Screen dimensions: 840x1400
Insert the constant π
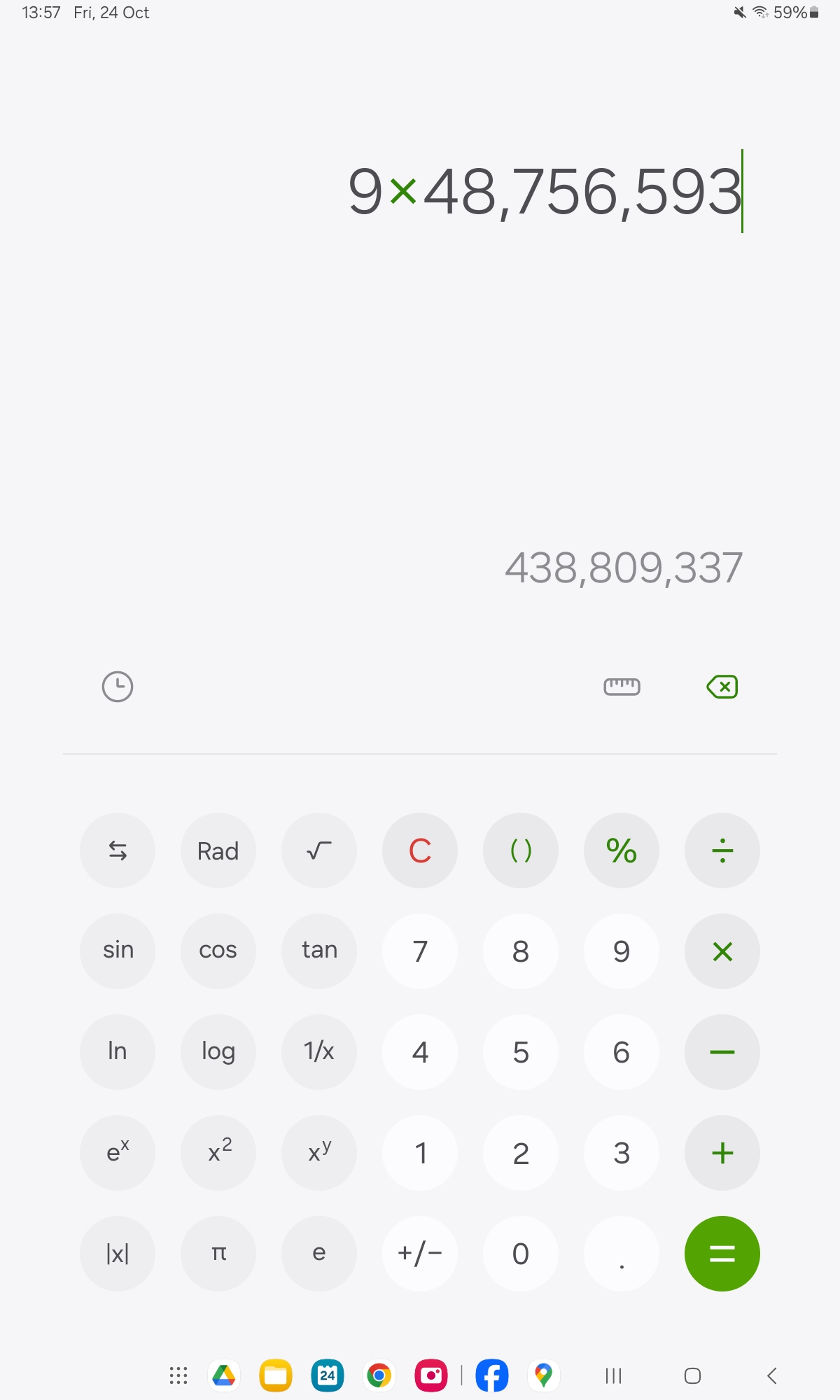pyautogui.click(x=218, y=1254)
